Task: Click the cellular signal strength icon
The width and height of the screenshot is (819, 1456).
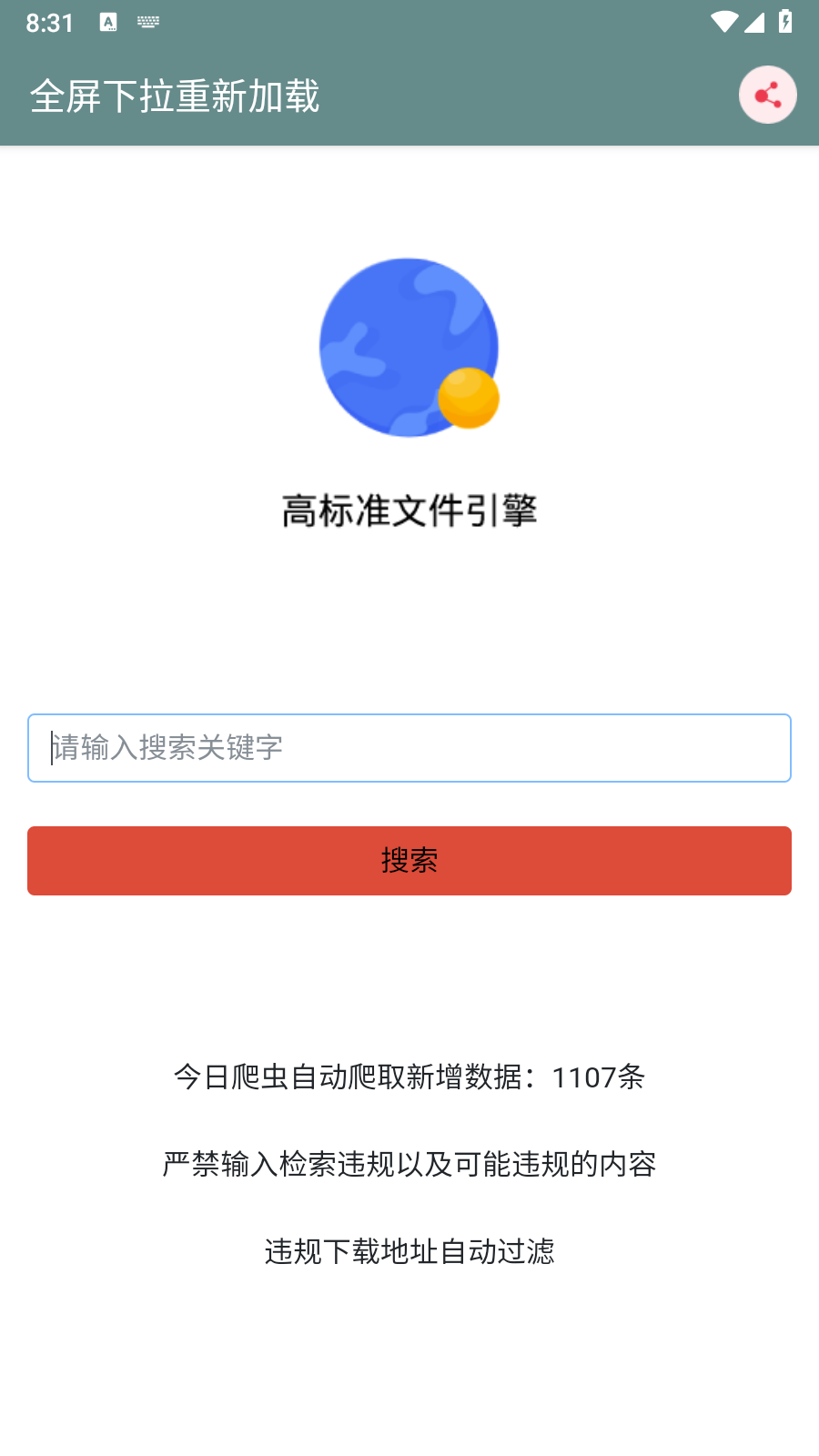Action: (x=757, y=23)
